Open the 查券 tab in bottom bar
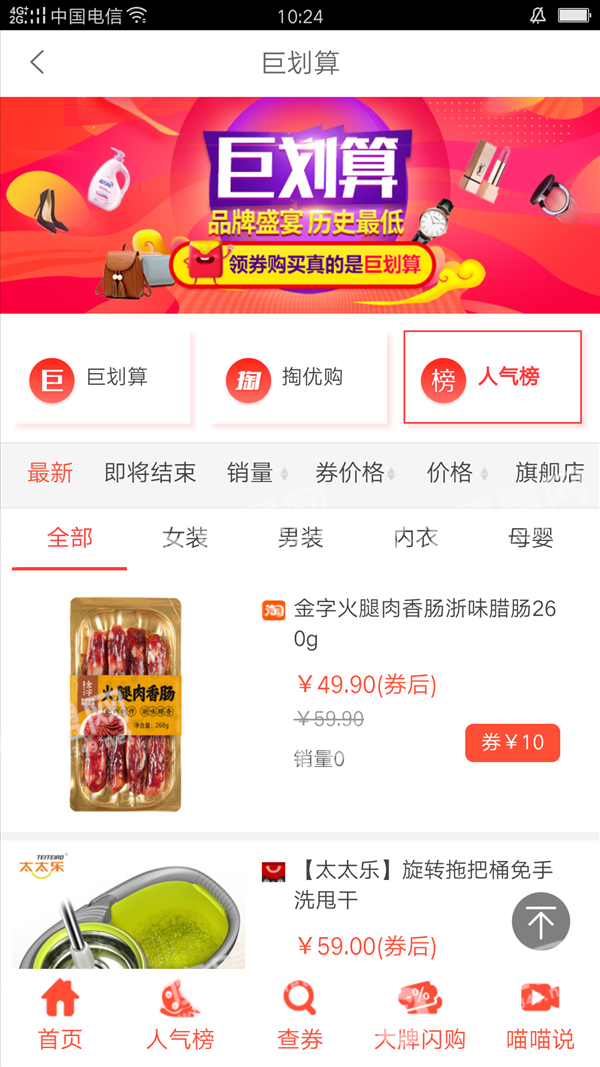The image size is (600, 1067). point(299,1015)
